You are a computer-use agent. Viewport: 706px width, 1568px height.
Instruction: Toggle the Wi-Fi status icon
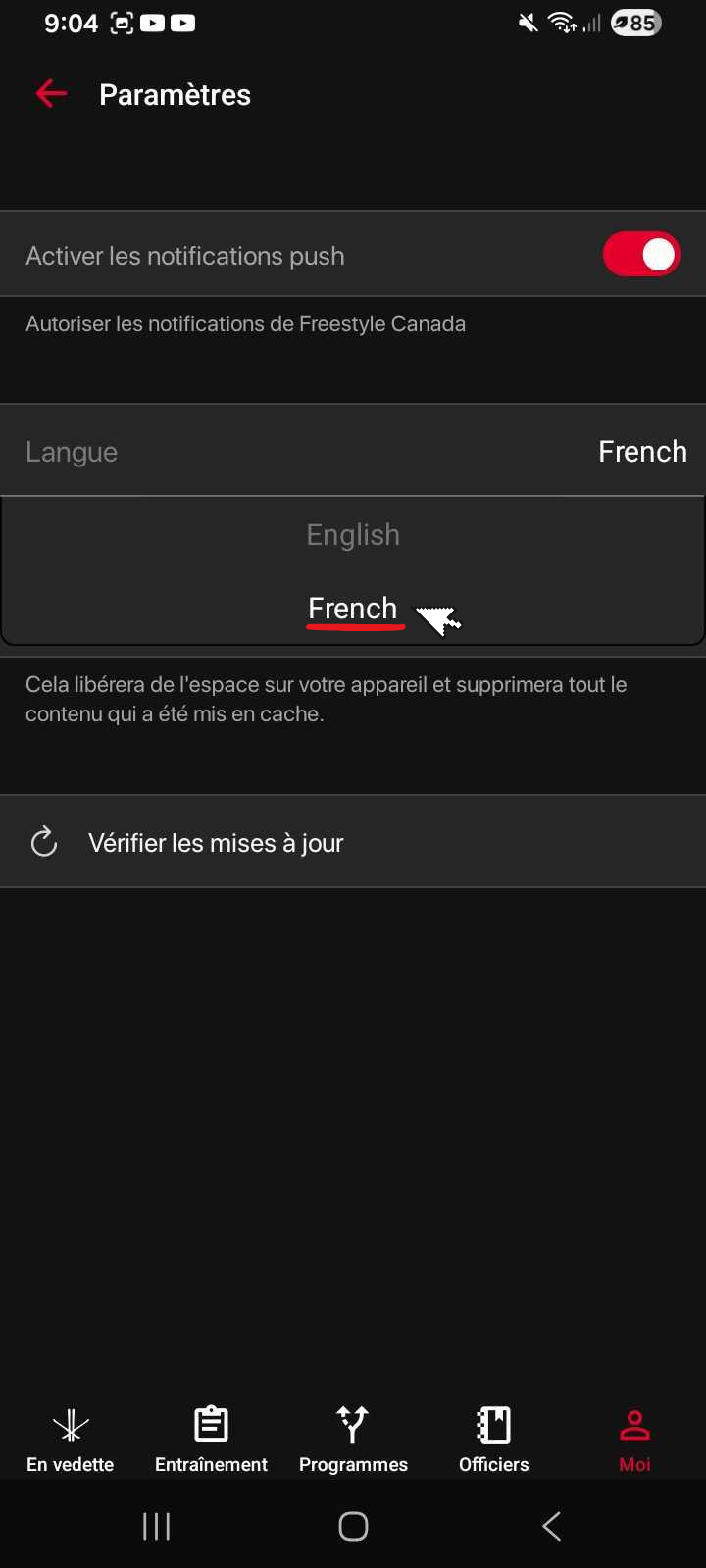click(x=559, y=23)
